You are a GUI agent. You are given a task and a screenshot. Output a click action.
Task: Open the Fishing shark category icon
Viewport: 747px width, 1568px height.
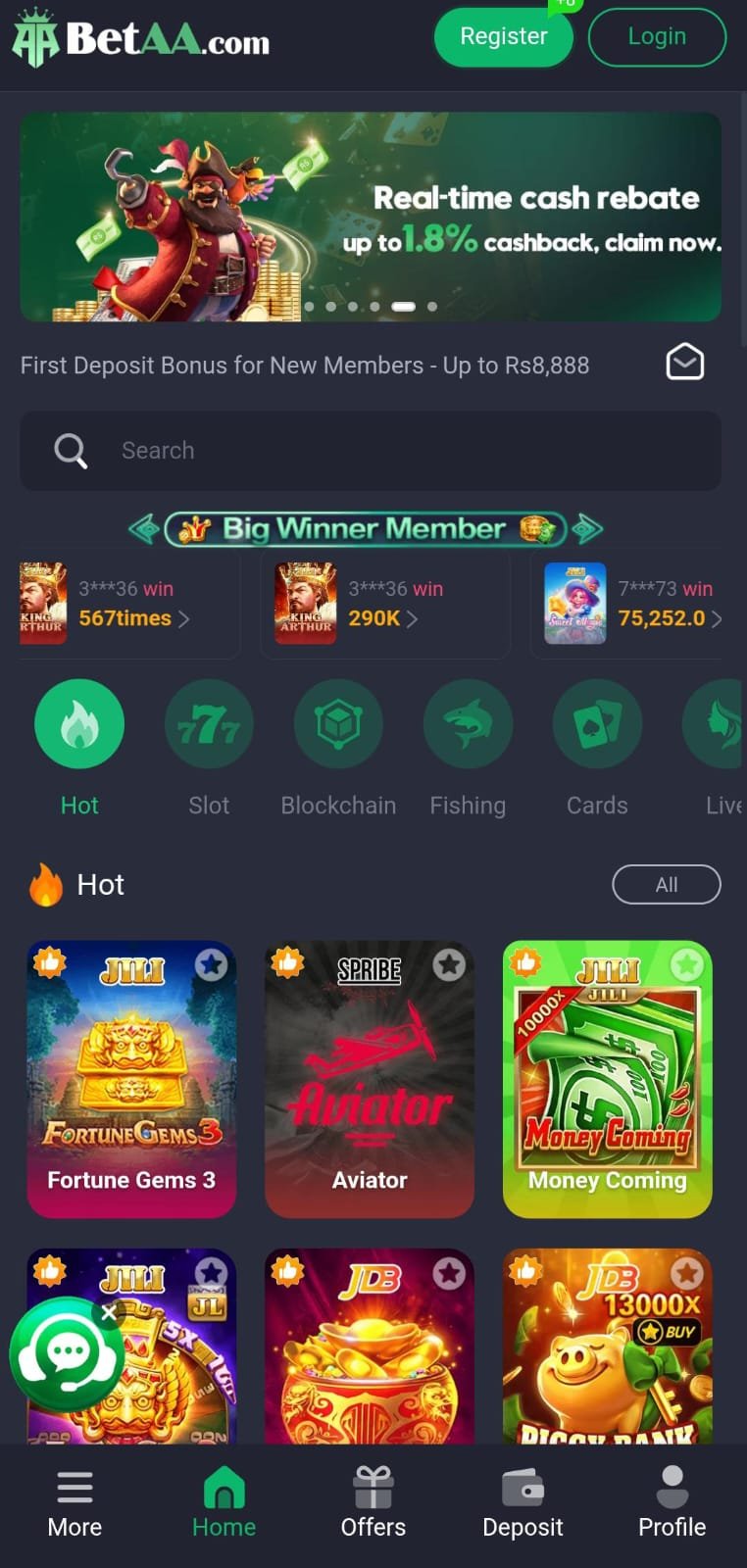468,724
